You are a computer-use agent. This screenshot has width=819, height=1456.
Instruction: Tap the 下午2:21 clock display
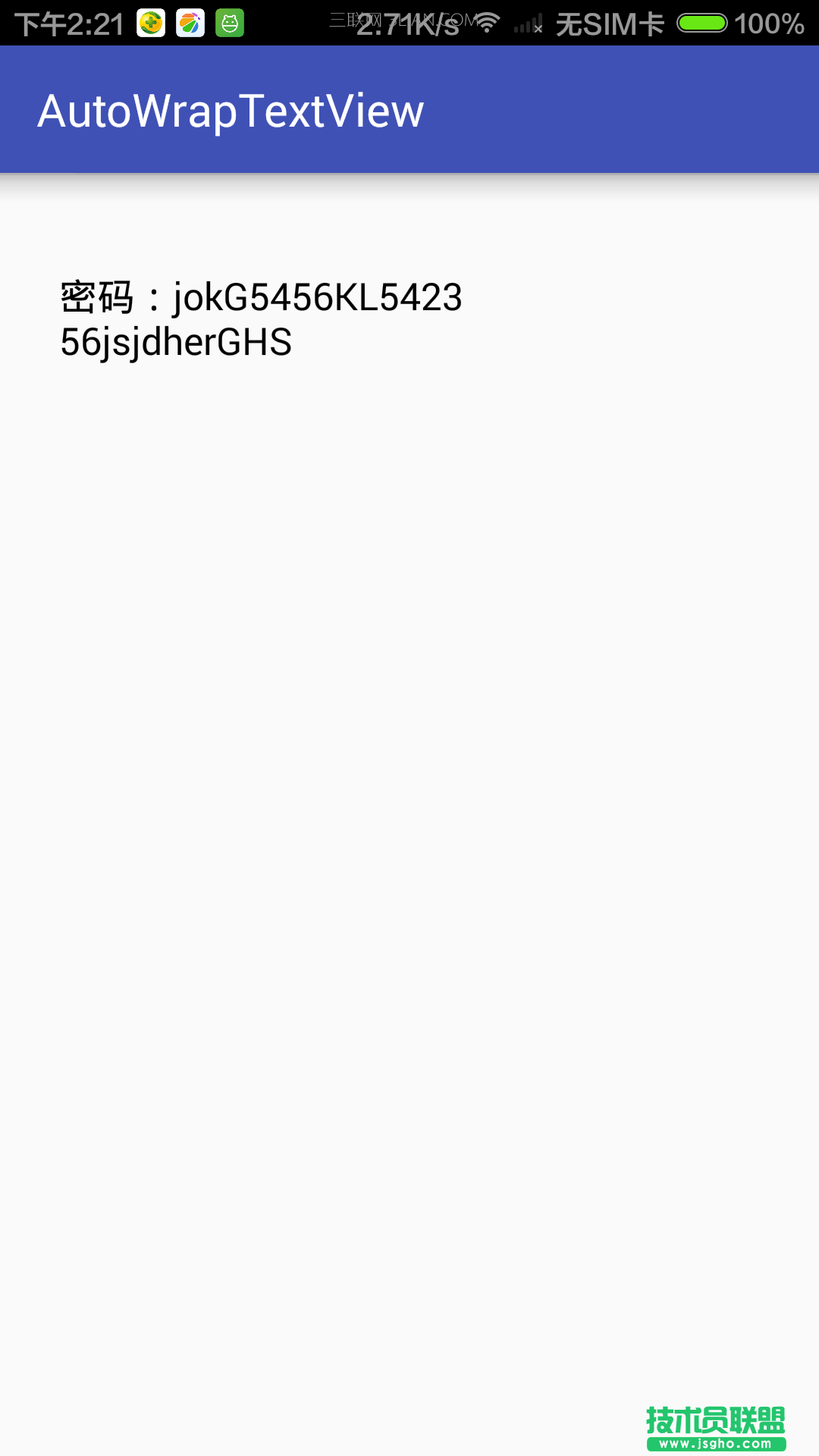point(68,23)
